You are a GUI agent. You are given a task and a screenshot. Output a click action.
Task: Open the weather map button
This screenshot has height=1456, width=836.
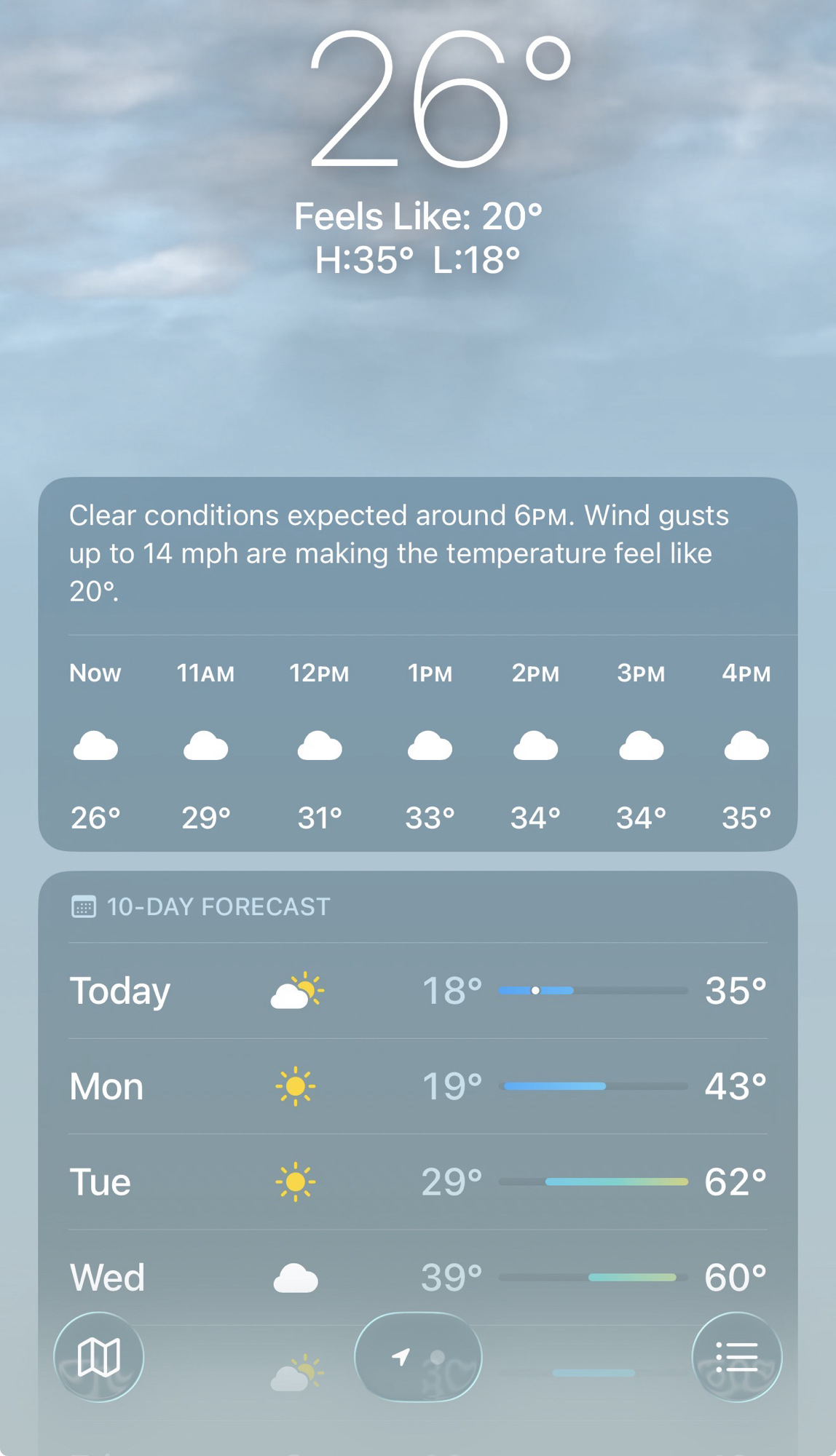(x=99, y=1357)
